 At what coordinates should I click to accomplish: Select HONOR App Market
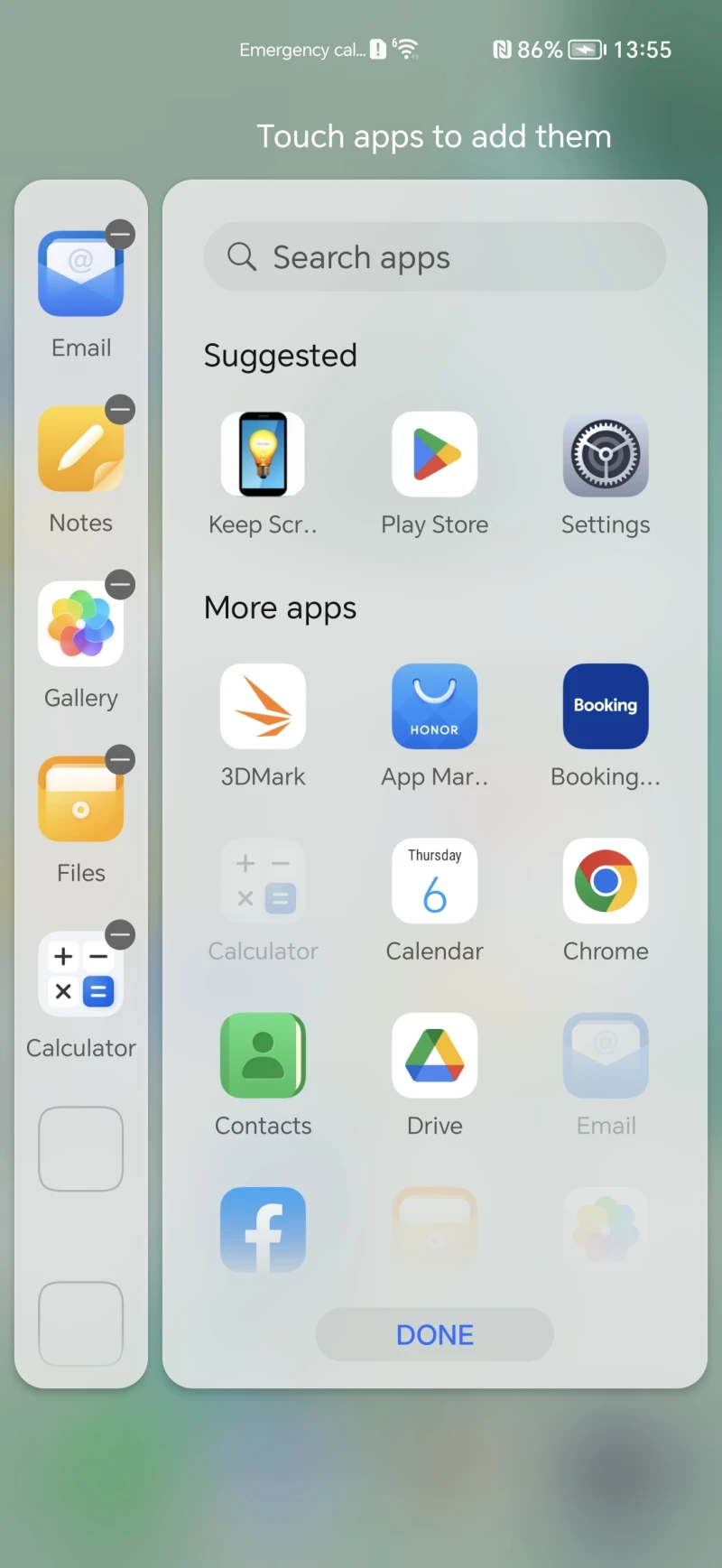(434, 706)
